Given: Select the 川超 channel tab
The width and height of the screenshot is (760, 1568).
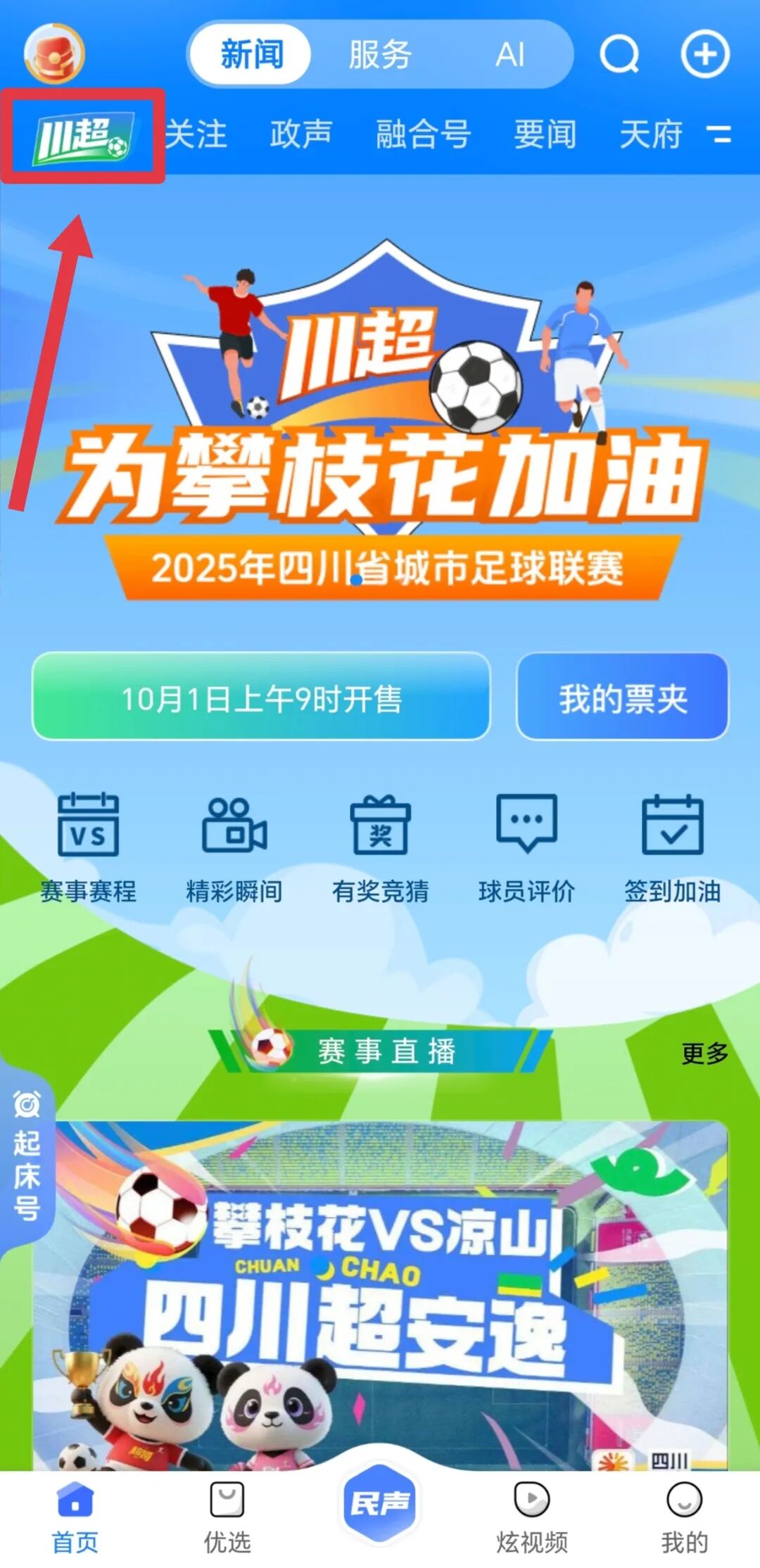Looking at the screenshot, I should [83, 136].
